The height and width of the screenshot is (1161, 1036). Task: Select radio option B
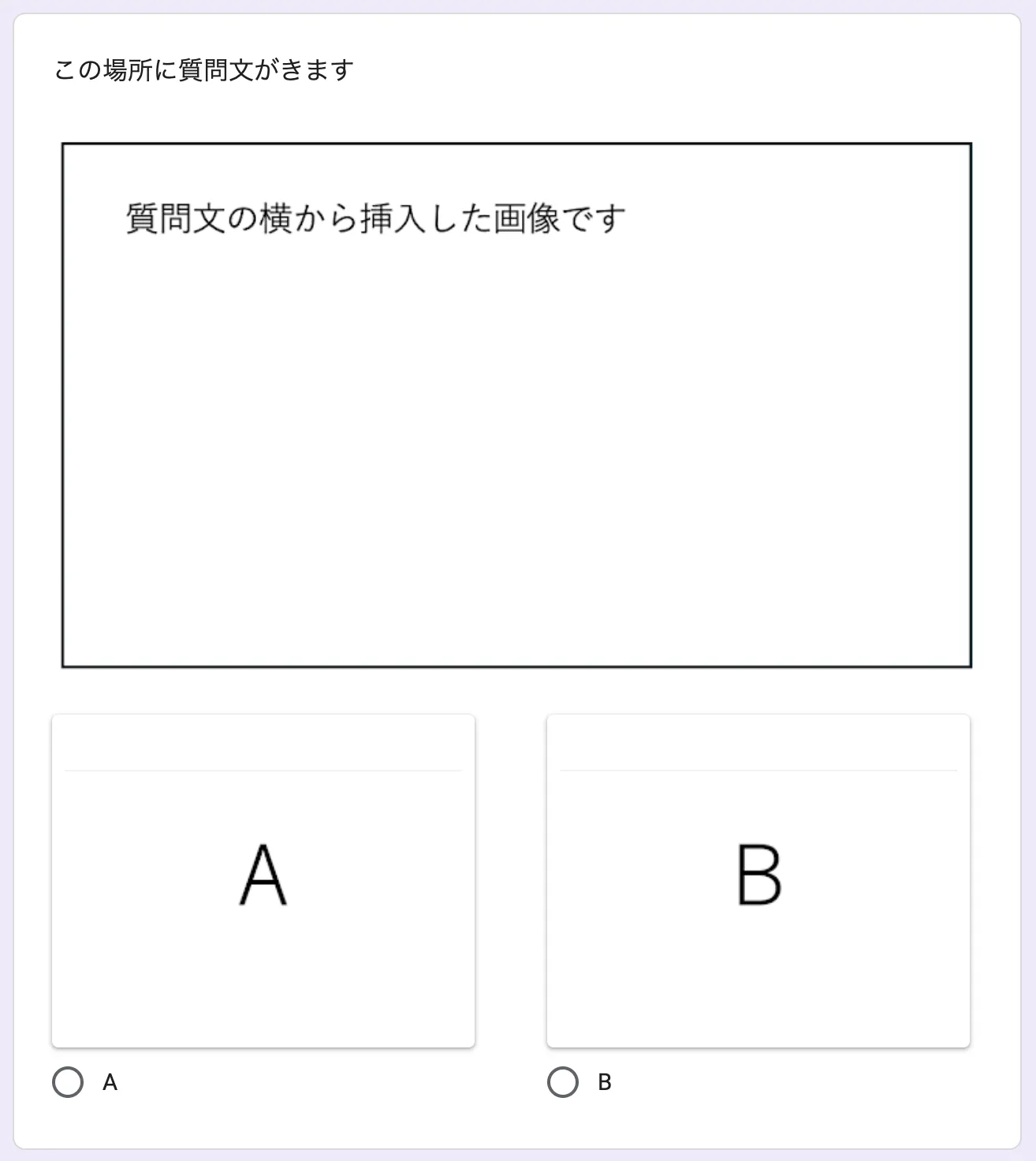pyautogui.click(x=563, y=1082)
